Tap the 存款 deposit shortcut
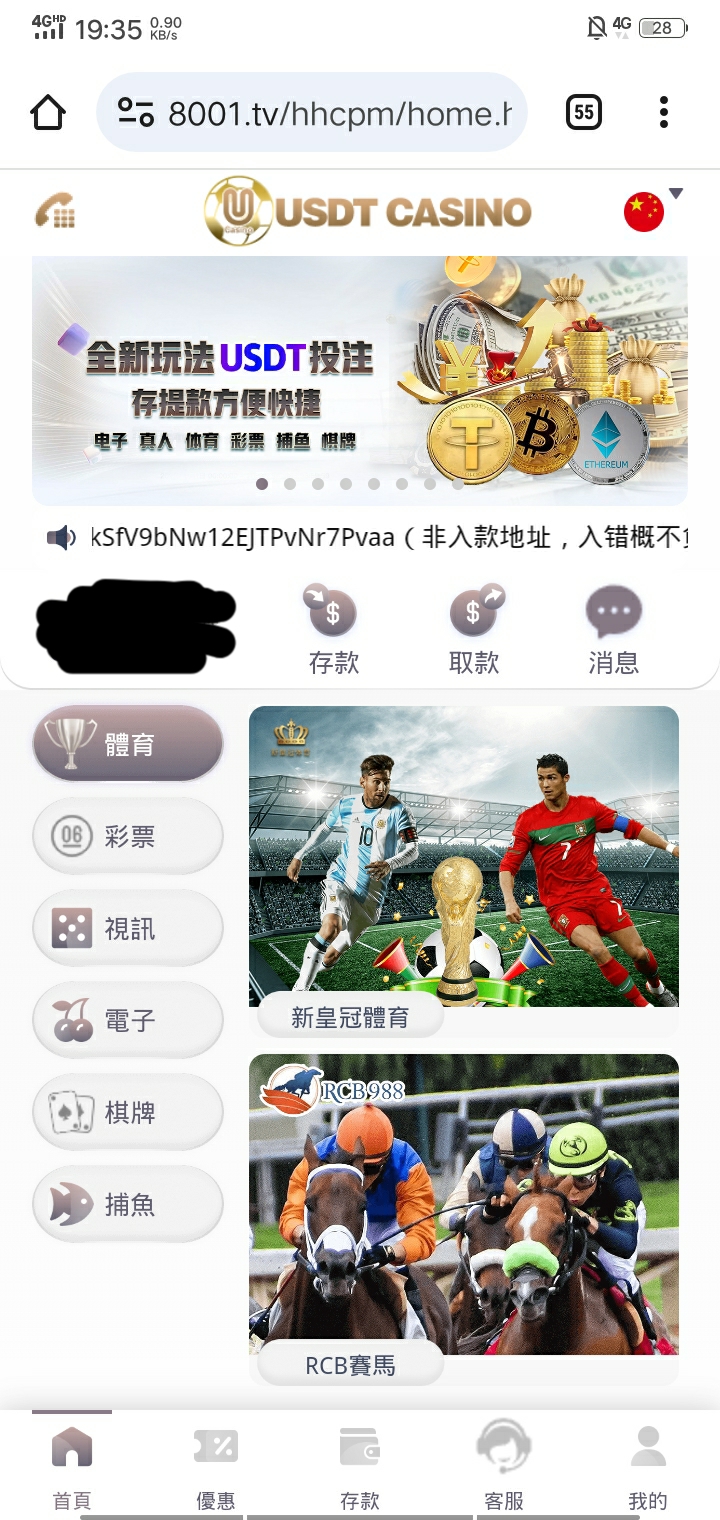Screen dimensions: 720x1520 [333, 630]
